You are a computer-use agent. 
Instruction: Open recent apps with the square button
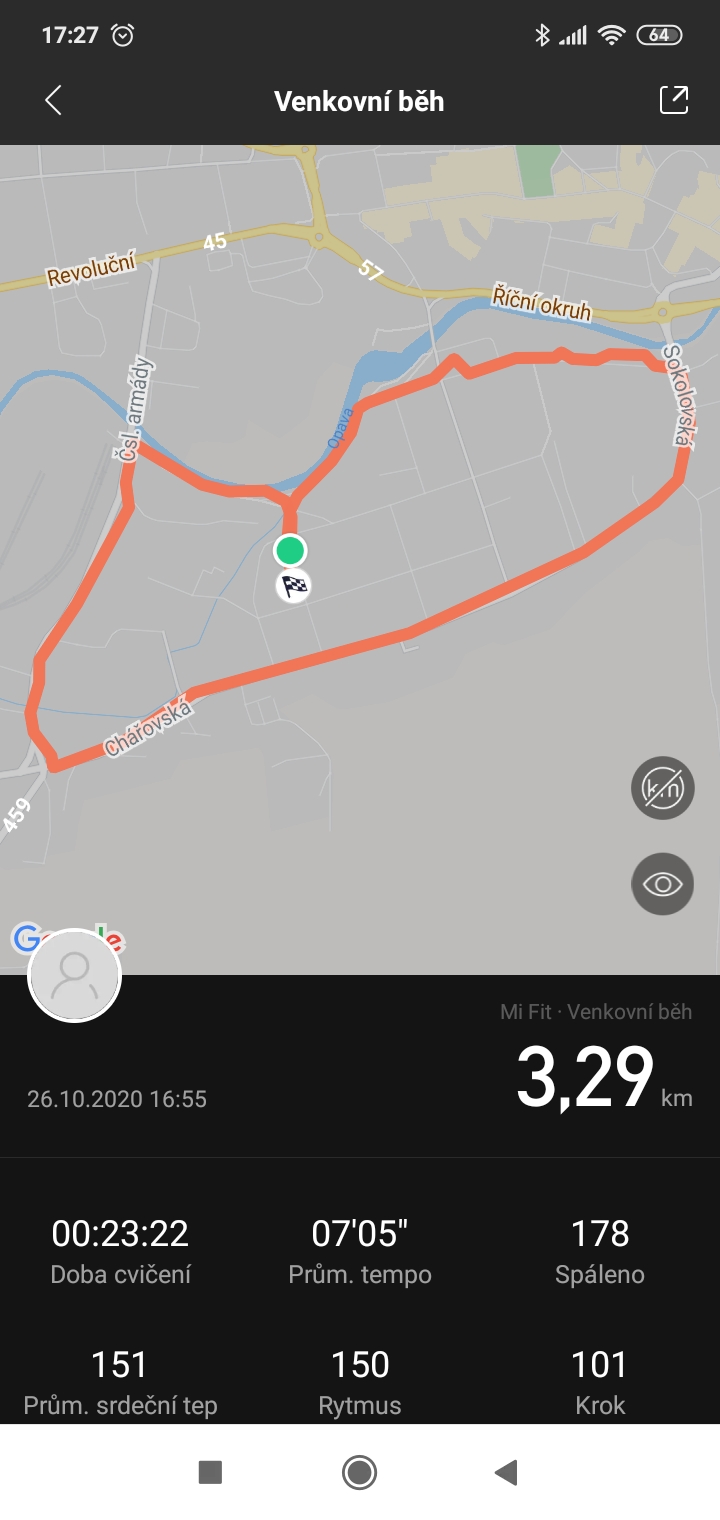[x=210, y=1472]
